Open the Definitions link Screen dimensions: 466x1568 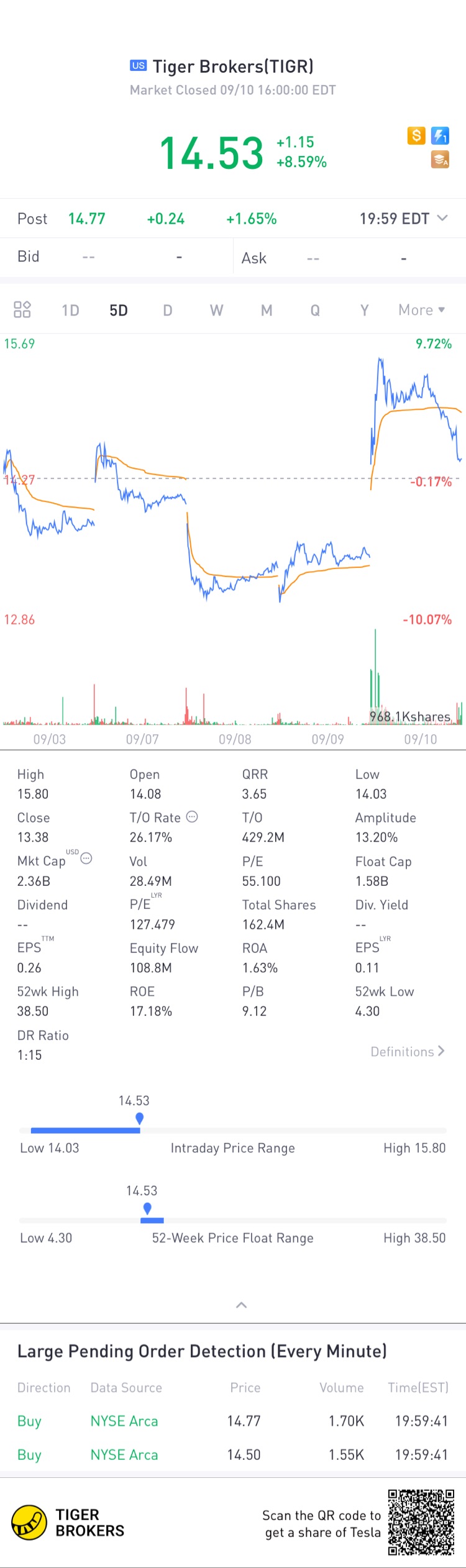coord(408,1052)
